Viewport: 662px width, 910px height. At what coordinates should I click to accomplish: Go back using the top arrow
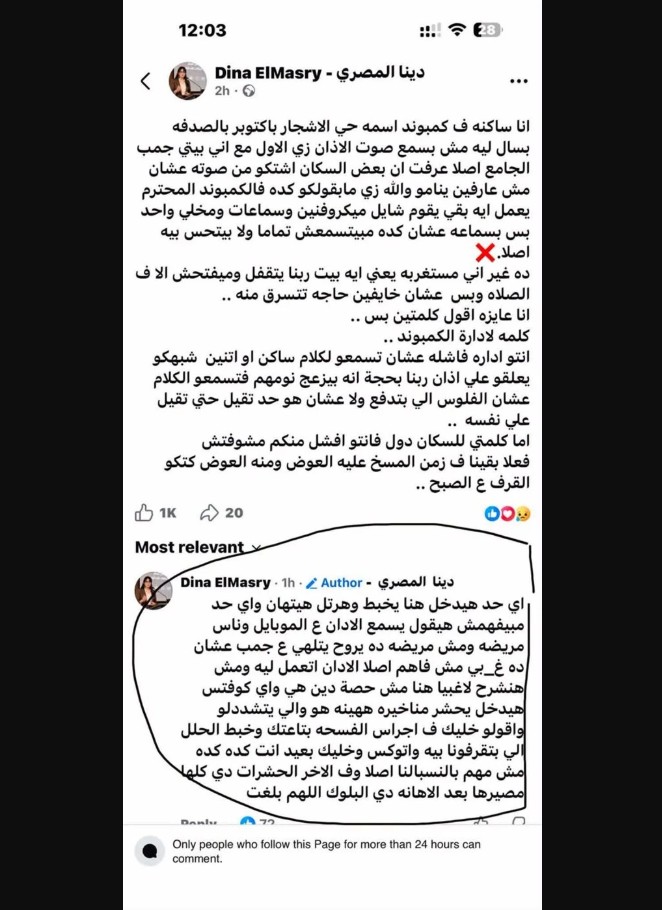point(146,81)
